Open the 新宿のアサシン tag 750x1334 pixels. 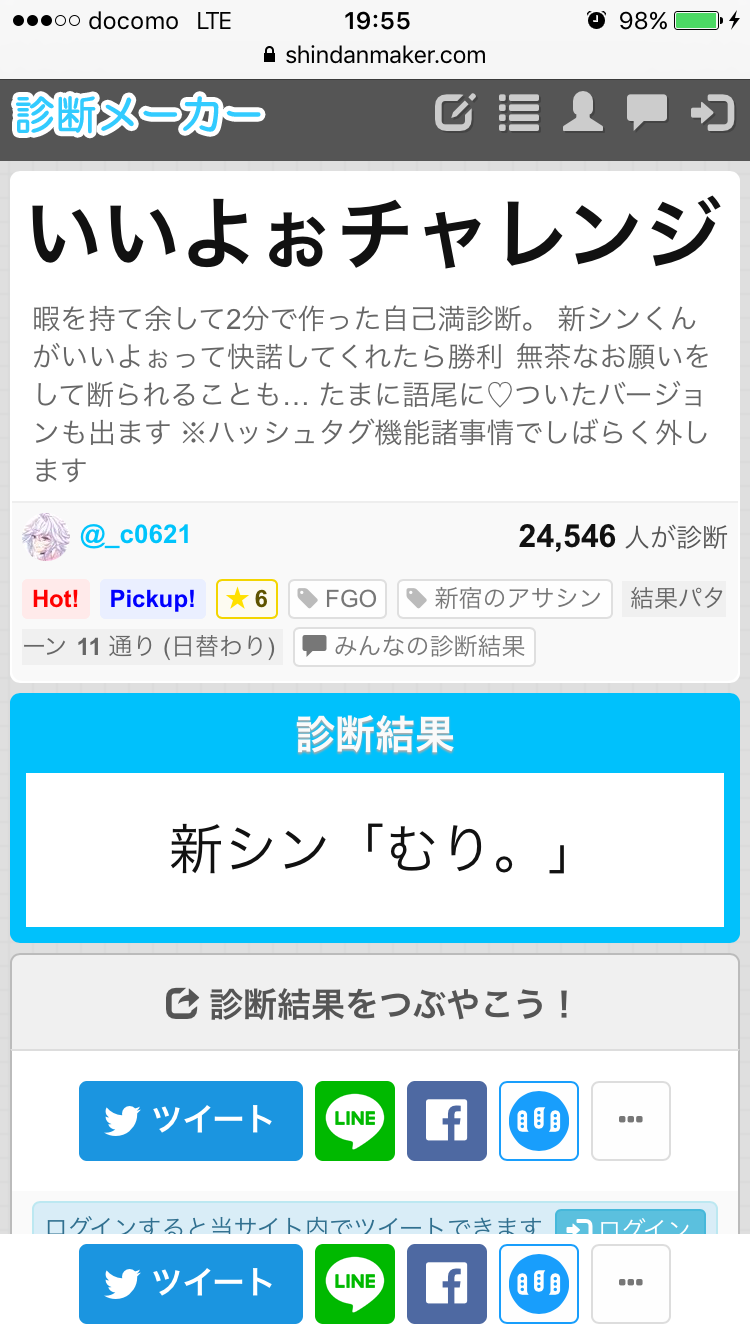[505, 599]
